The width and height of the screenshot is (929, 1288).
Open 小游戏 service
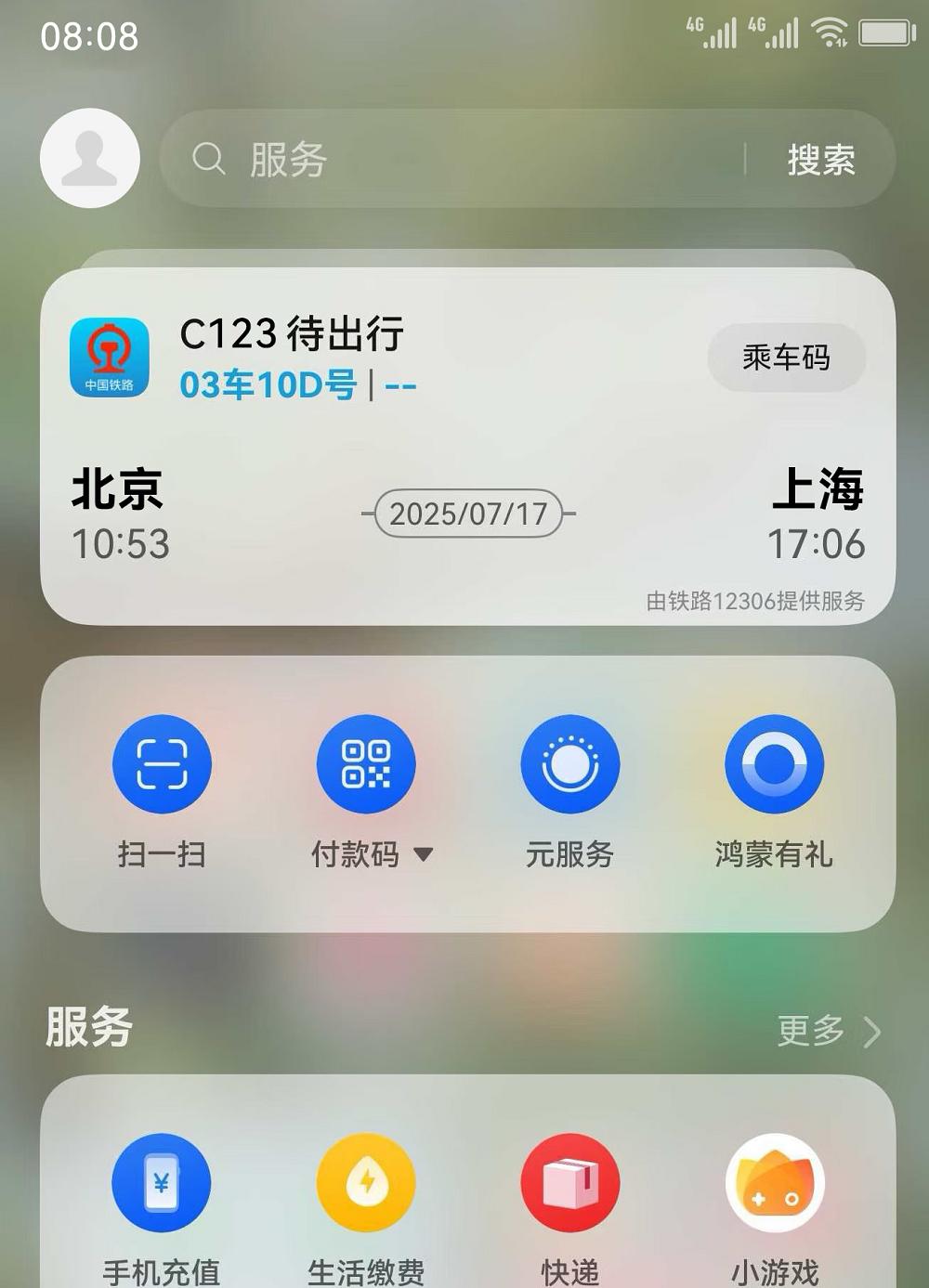(774, 1183)
